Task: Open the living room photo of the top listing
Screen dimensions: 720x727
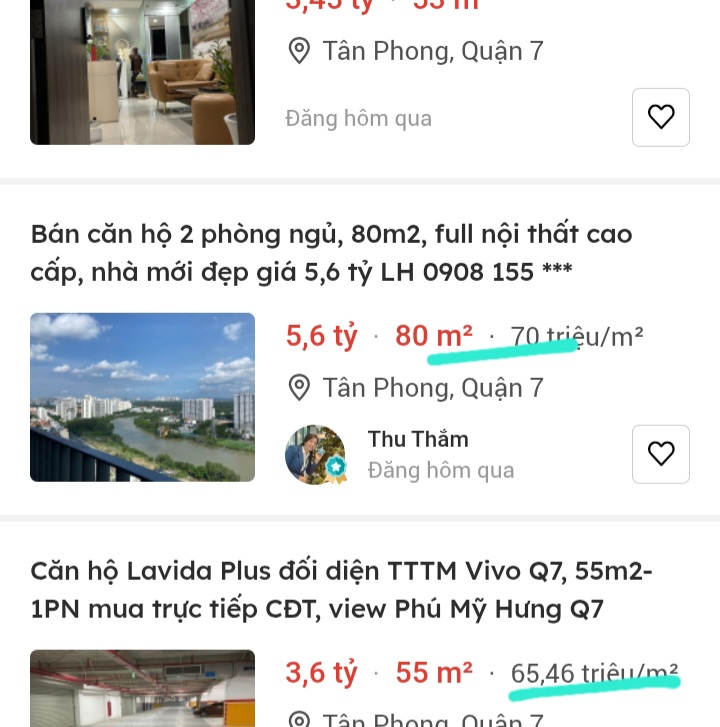Action: click(142, 72)
